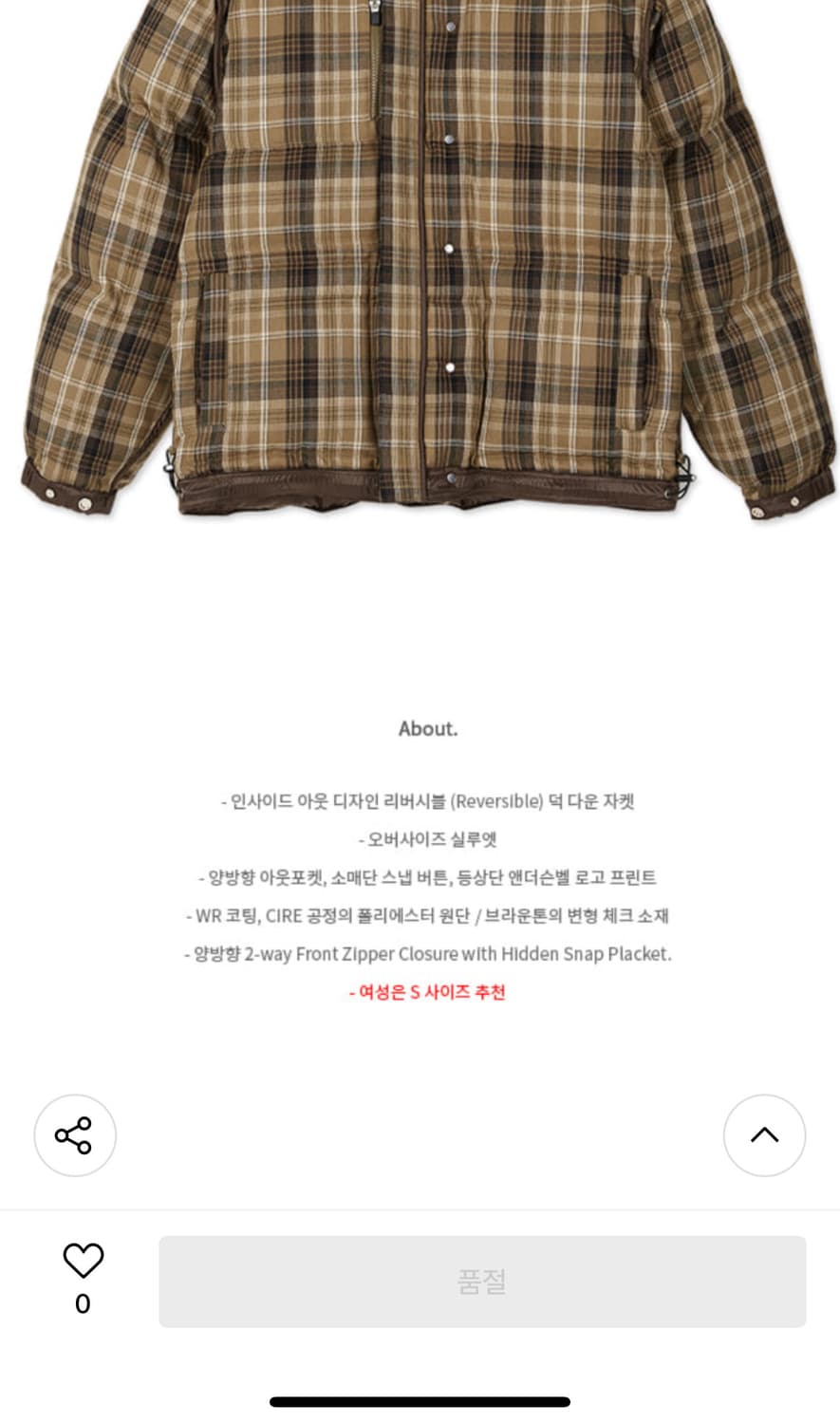This screenshot has width=840, height=1424.
Task: Tap the red S size recommendation text
Action: [x=427, y=992]
